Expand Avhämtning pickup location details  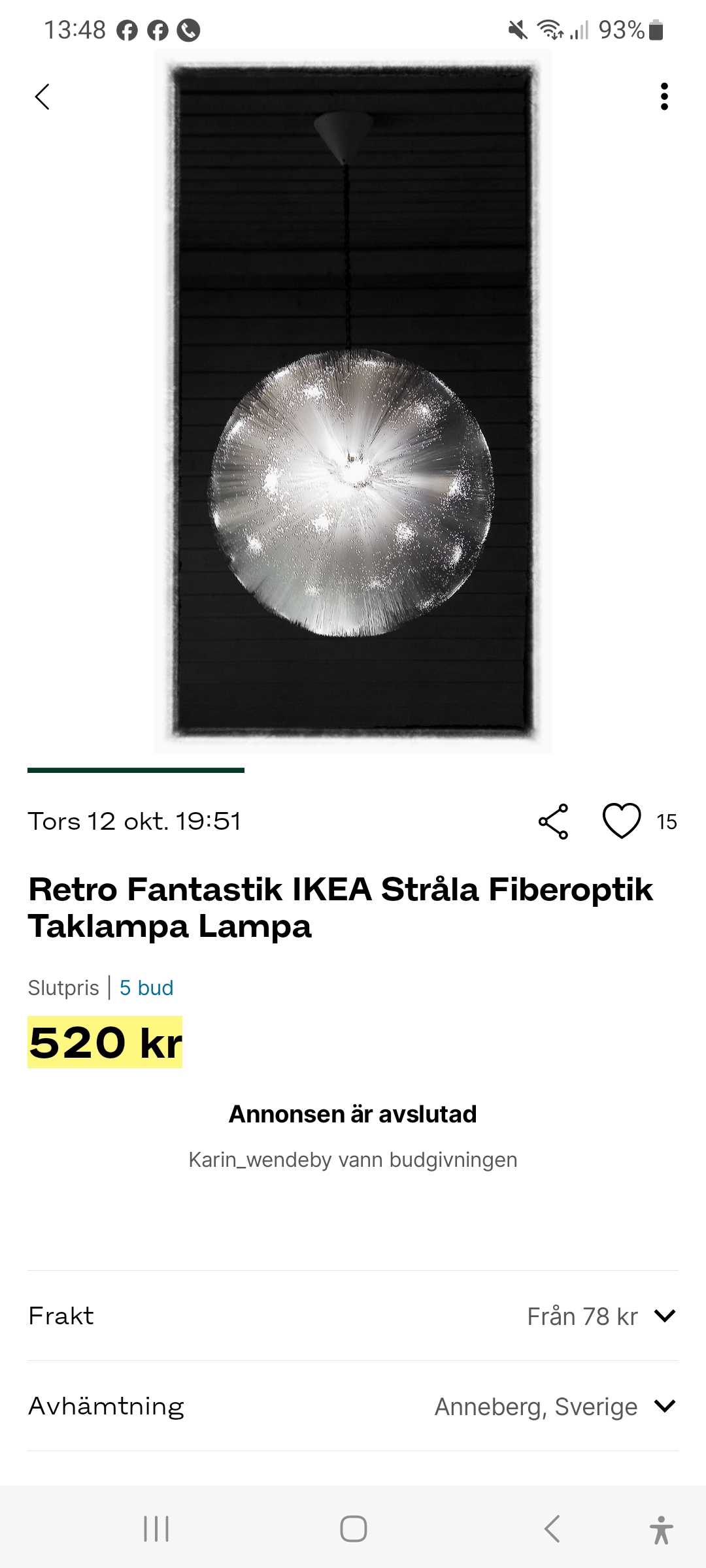[x=664, y=1406]
